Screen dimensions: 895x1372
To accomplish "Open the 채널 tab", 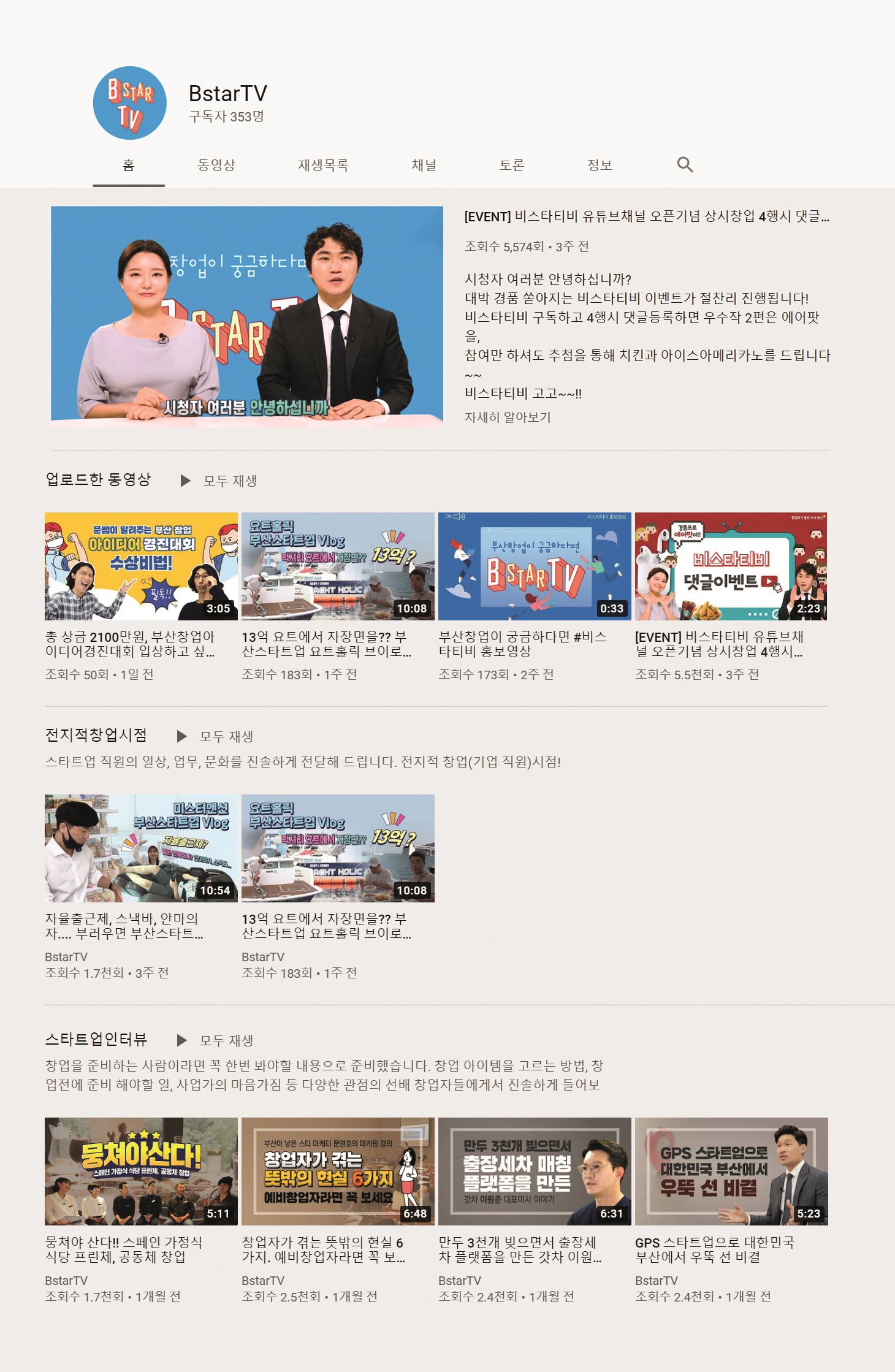I will tap(424, 165).
